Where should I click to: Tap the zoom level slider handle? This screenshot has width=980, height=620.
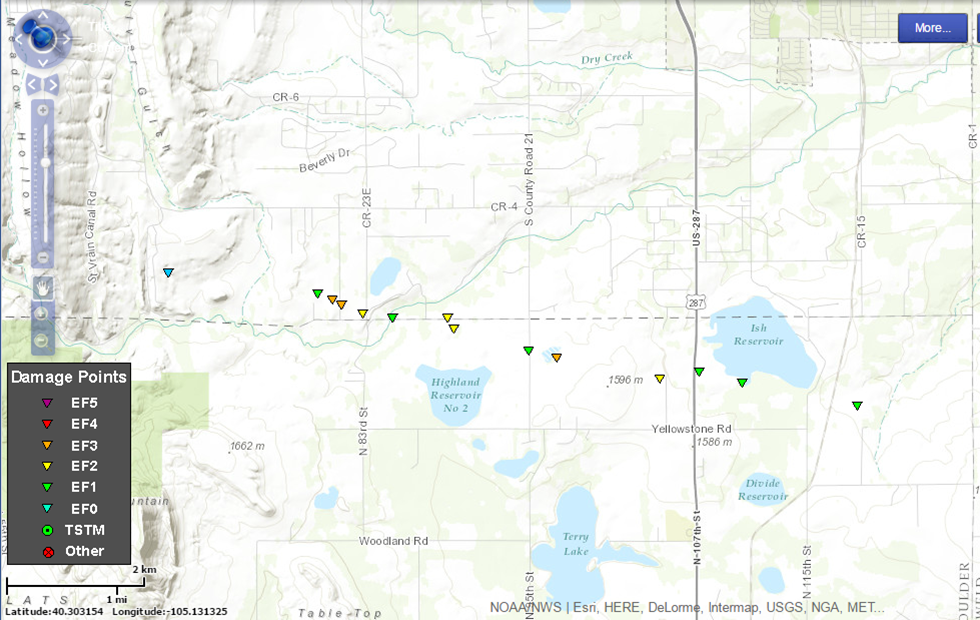[44, 162]
